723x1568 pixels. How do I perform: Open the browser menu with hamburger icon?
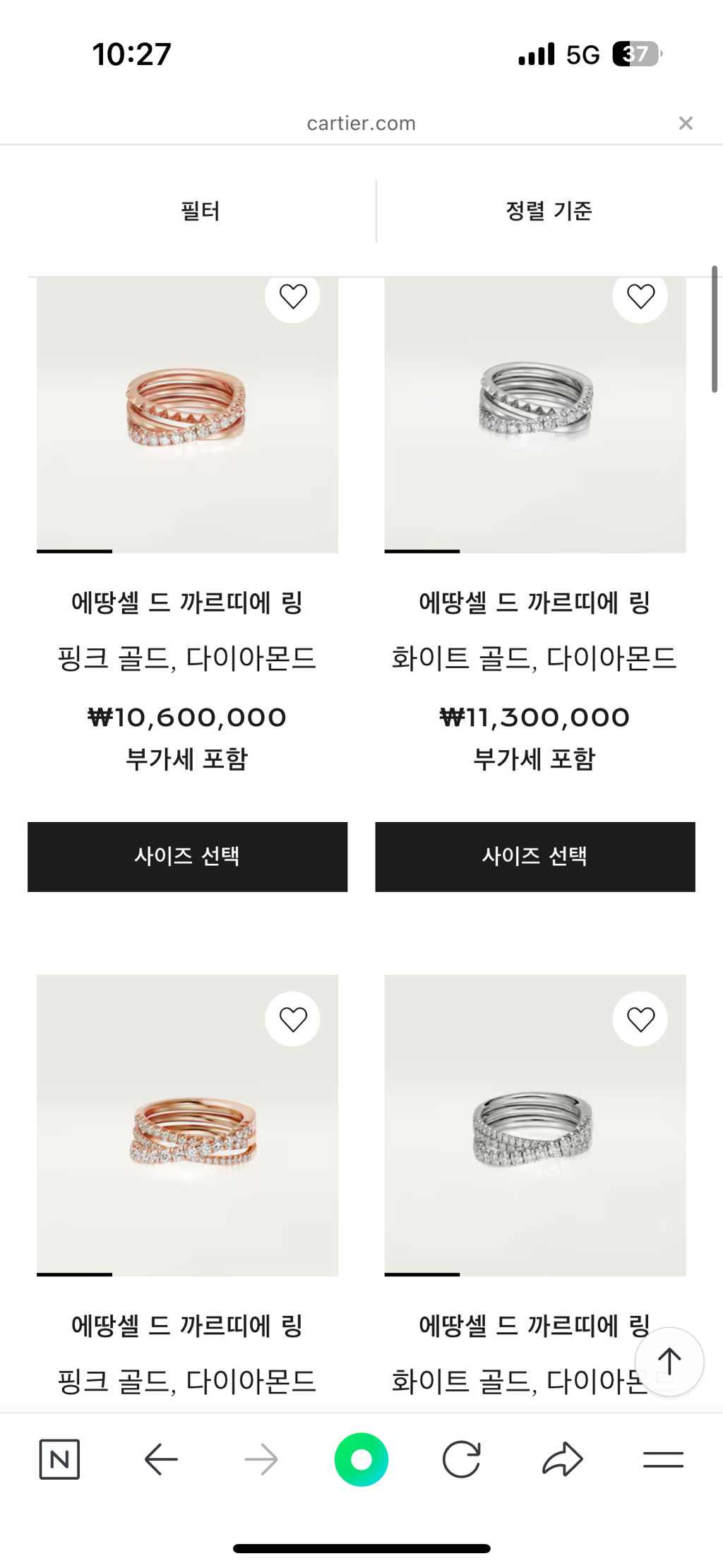pyautogui.click(x=663, y=1460)
